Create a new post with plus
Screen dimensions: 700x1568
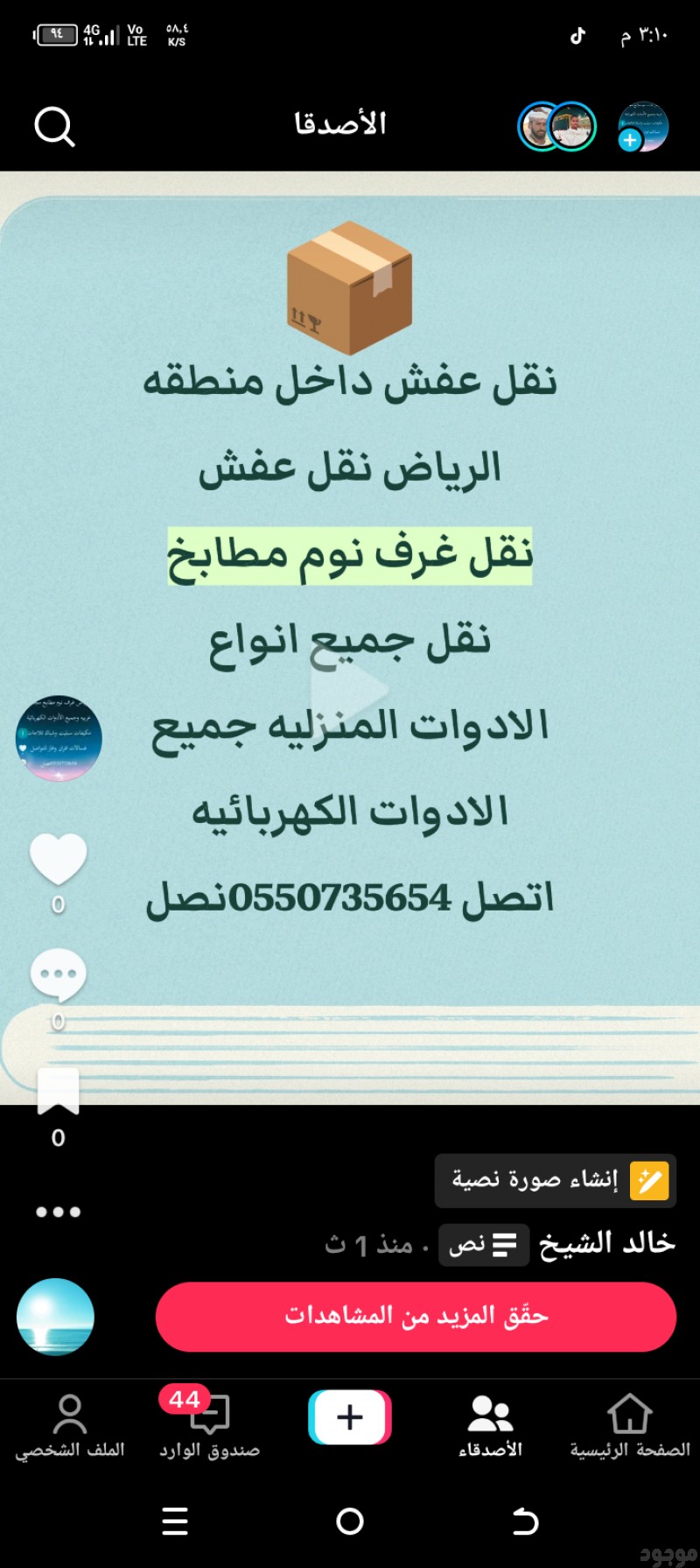tap(349, 1417)
